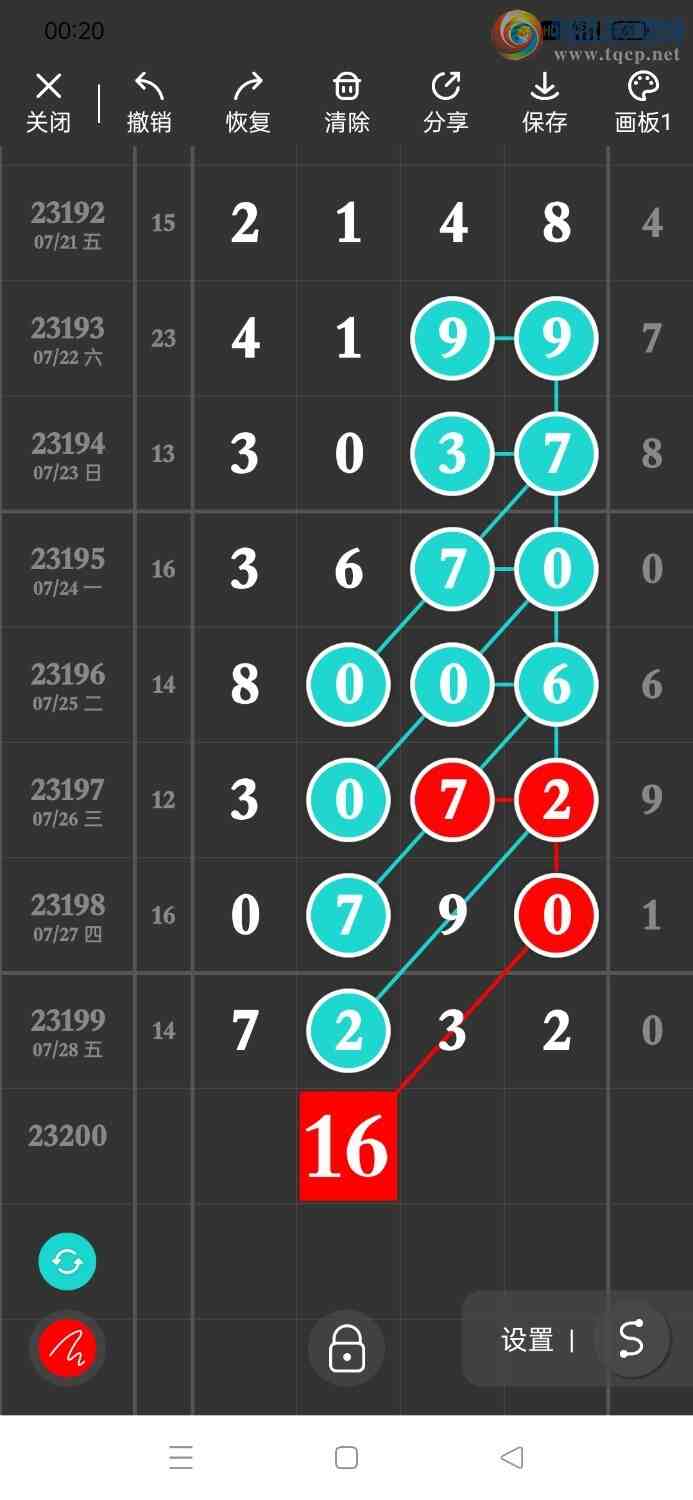Undo the last drawing action

[149, 102]
